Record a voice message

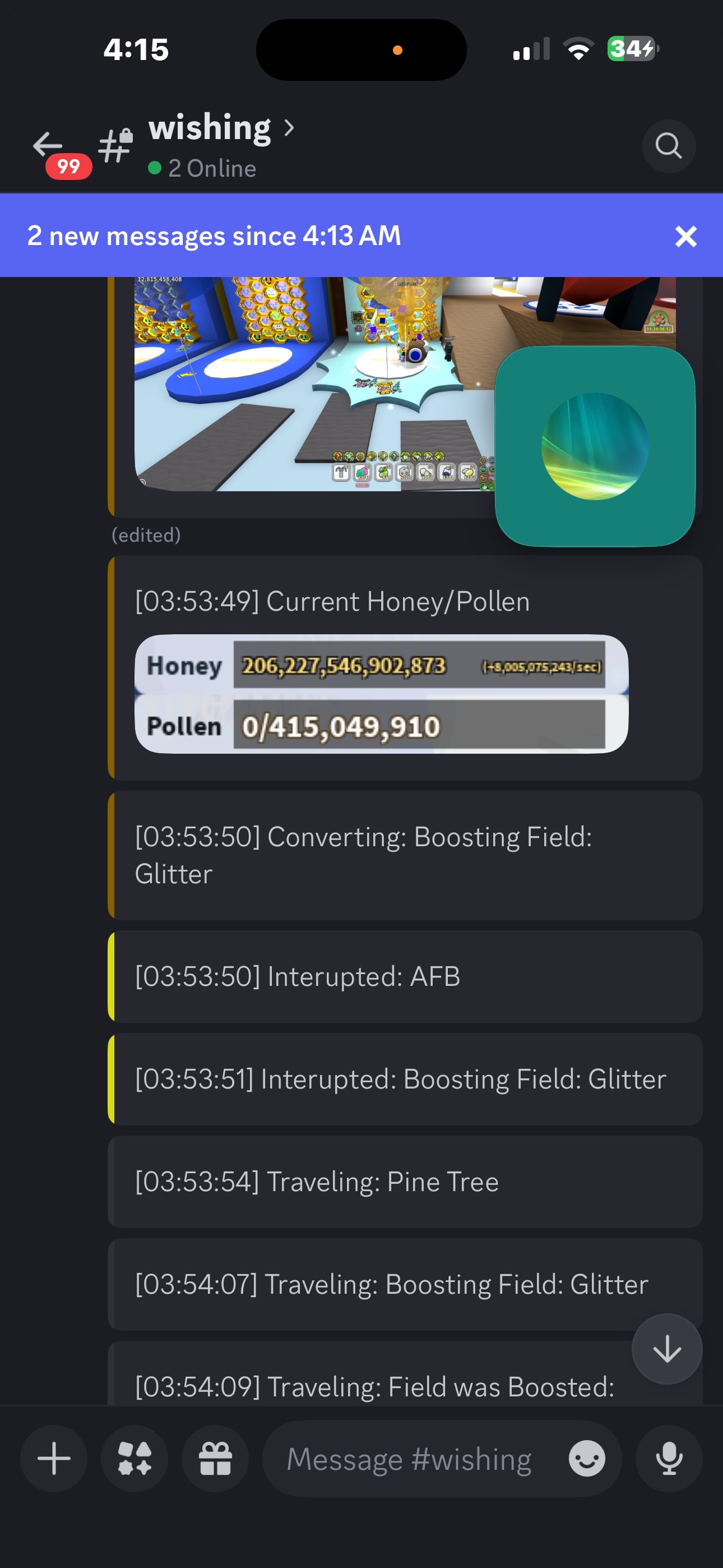point(668,1459)
